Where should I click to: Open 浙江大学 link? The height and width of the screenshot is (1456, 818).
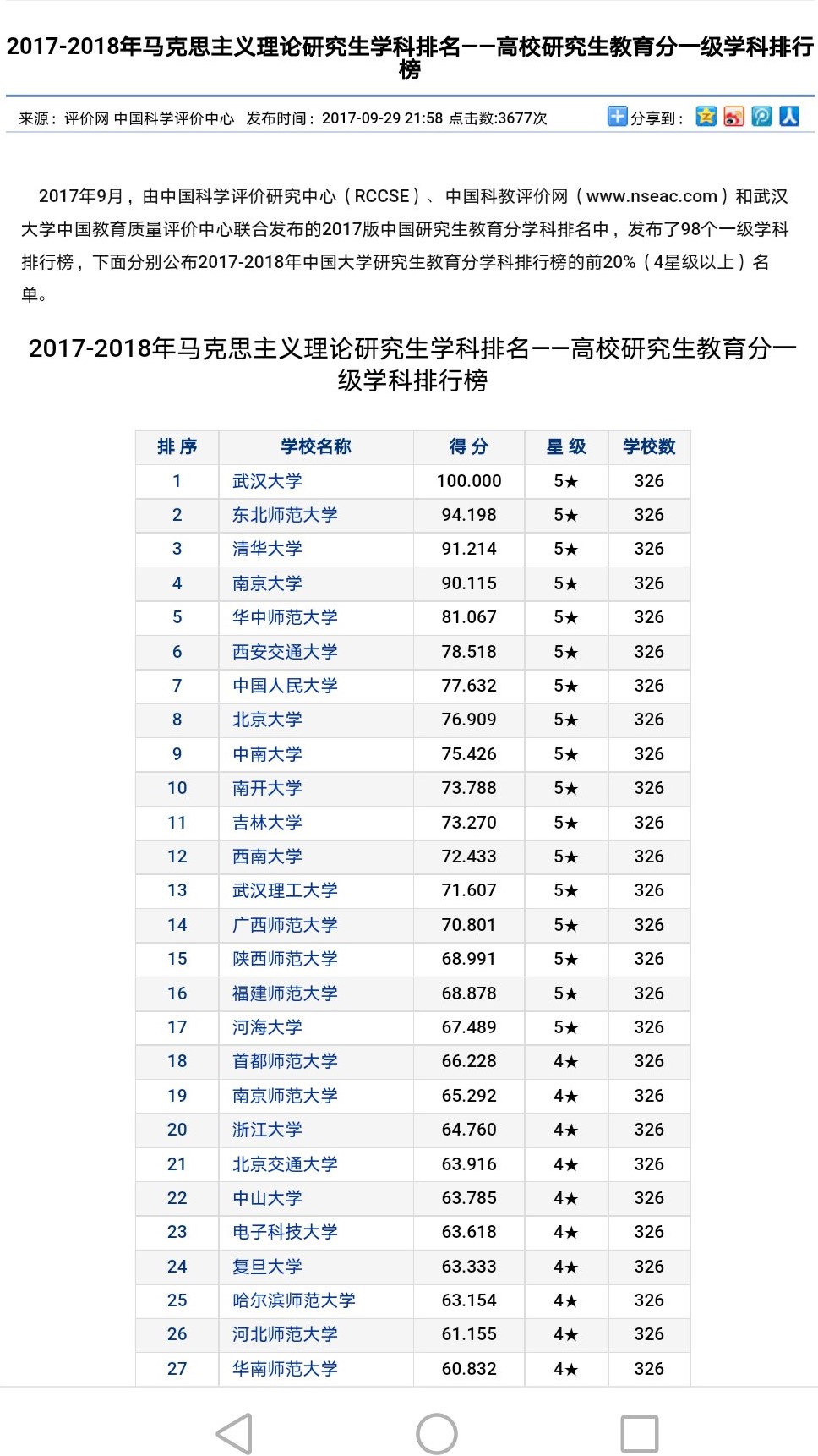[x=267, y=1130]
